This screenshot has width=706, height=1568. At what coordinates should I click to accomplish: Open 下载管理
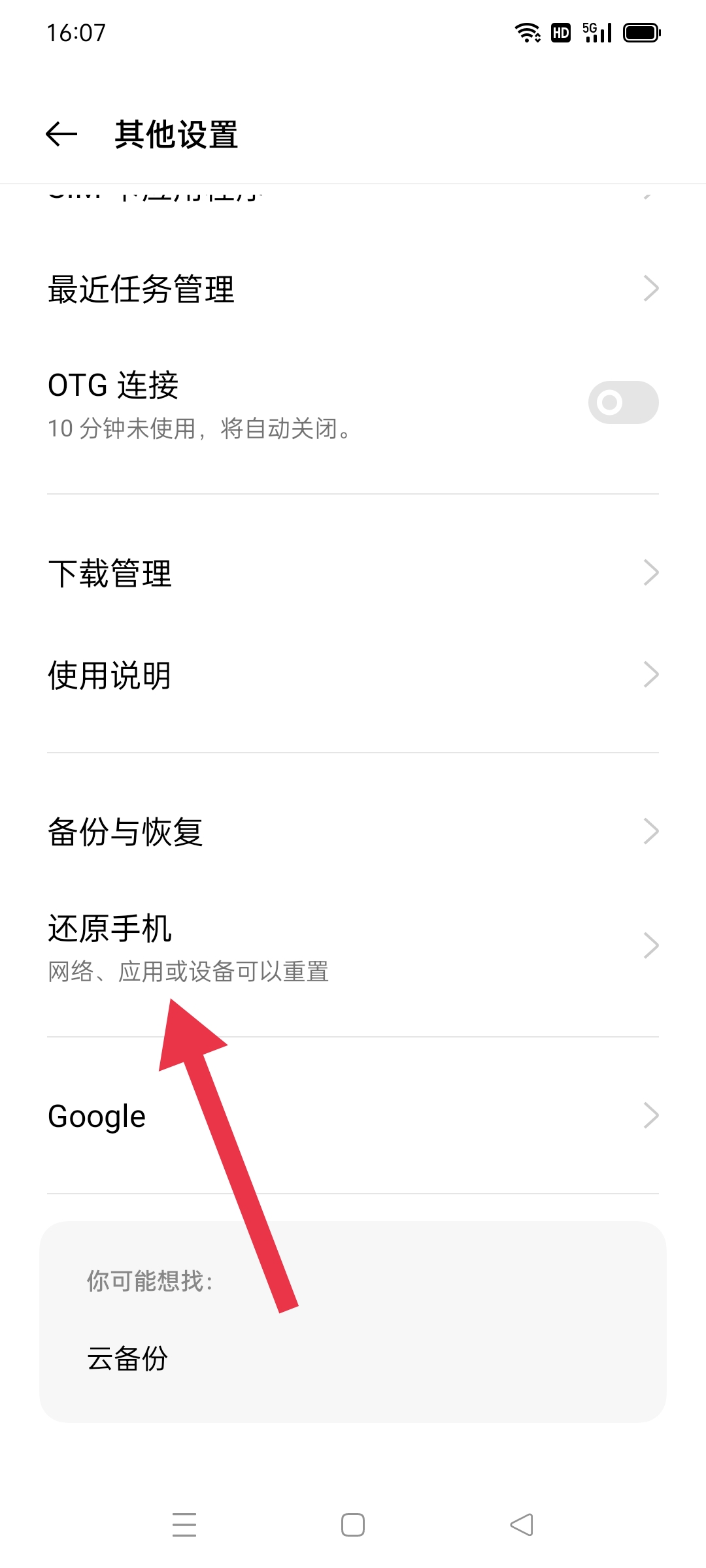[353, 574]
